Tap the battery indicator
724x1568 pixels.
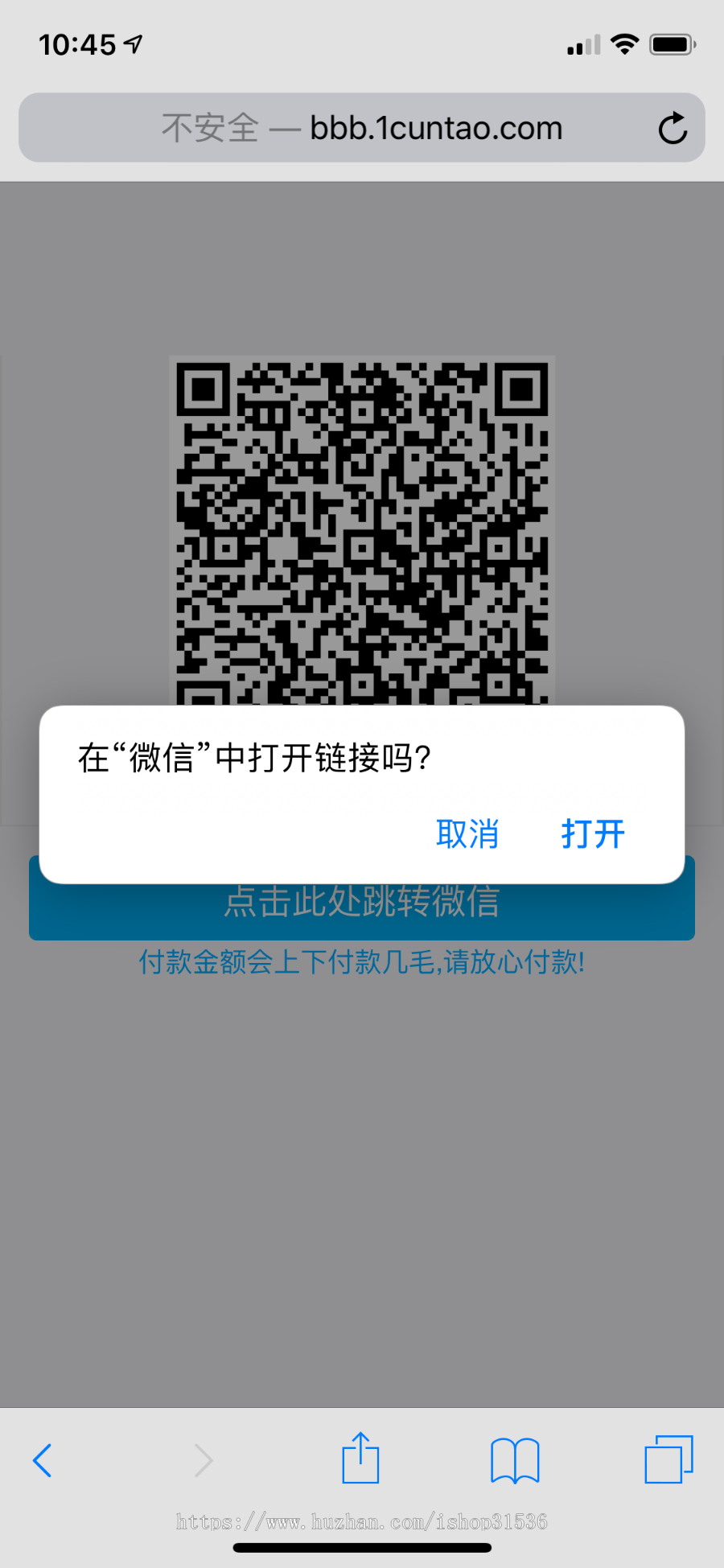pos(672,43)
